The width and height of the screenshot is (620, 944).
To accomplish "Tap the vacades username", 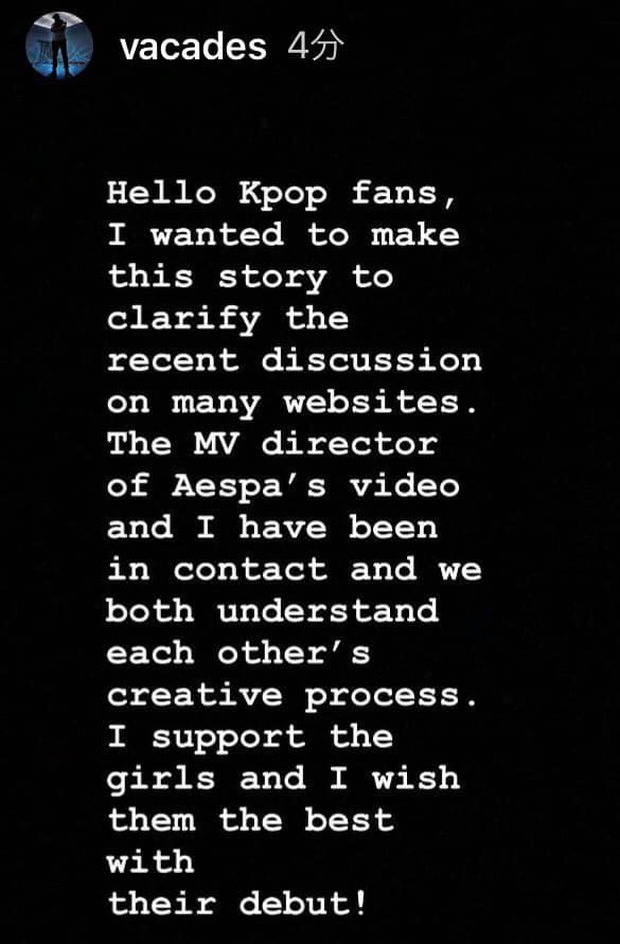I will (x=192, y=47).
